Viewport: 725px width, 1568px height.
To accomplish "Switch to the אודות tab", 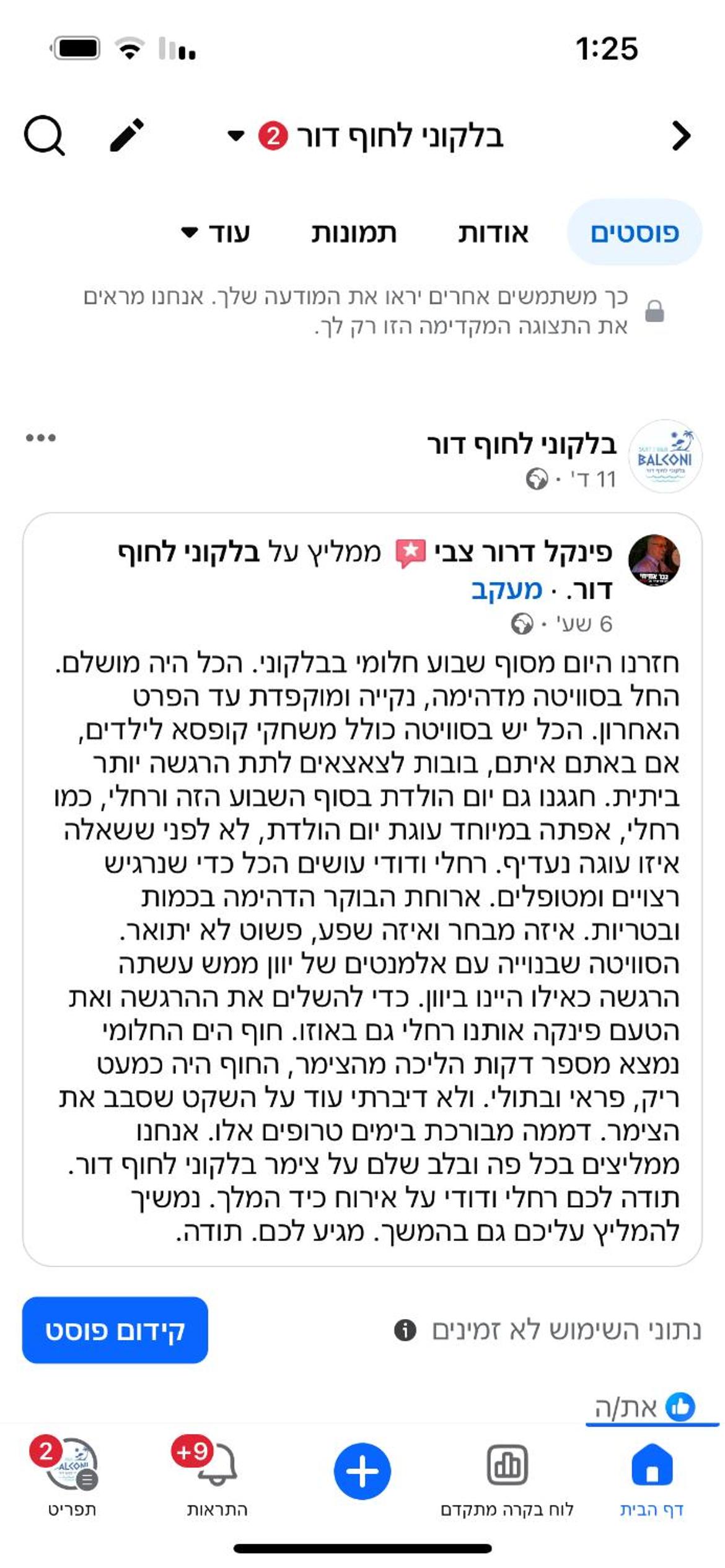I will click(x=493, y=233).
